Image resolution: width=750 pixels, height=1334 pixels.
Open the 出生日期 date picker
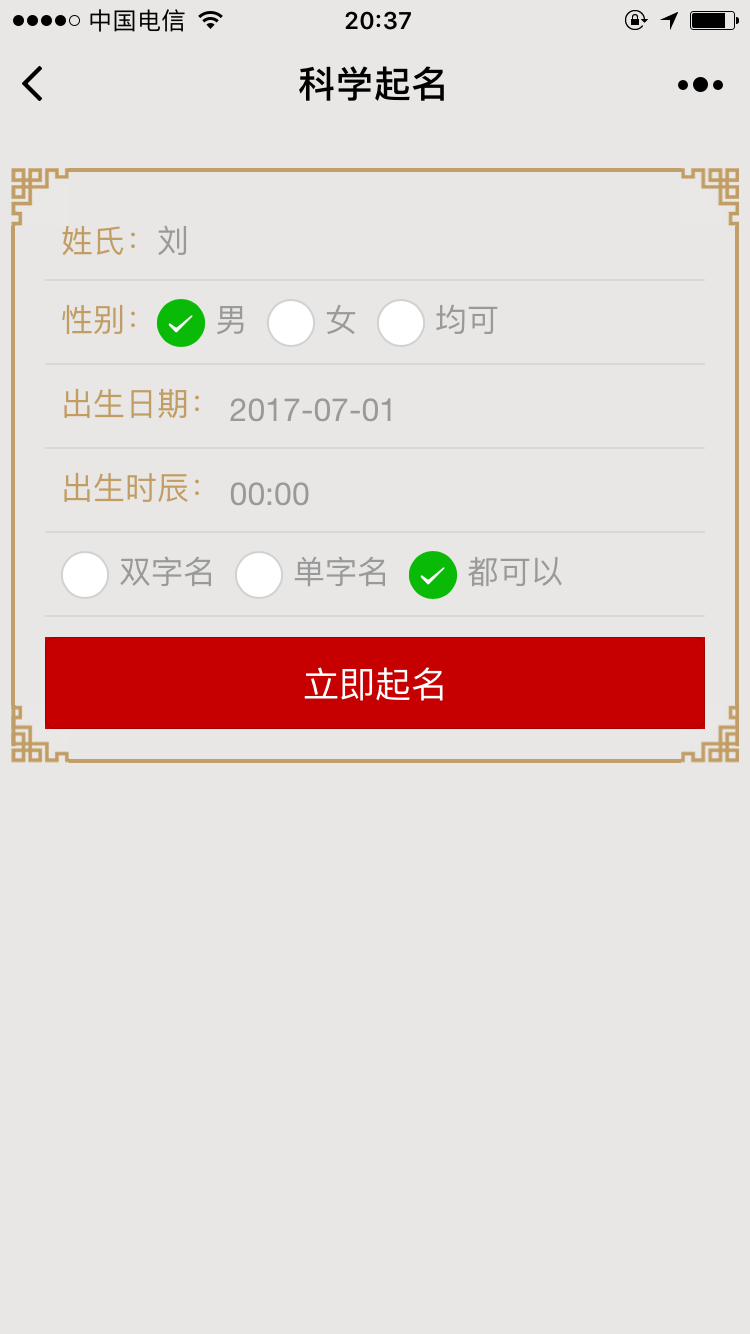465,409
